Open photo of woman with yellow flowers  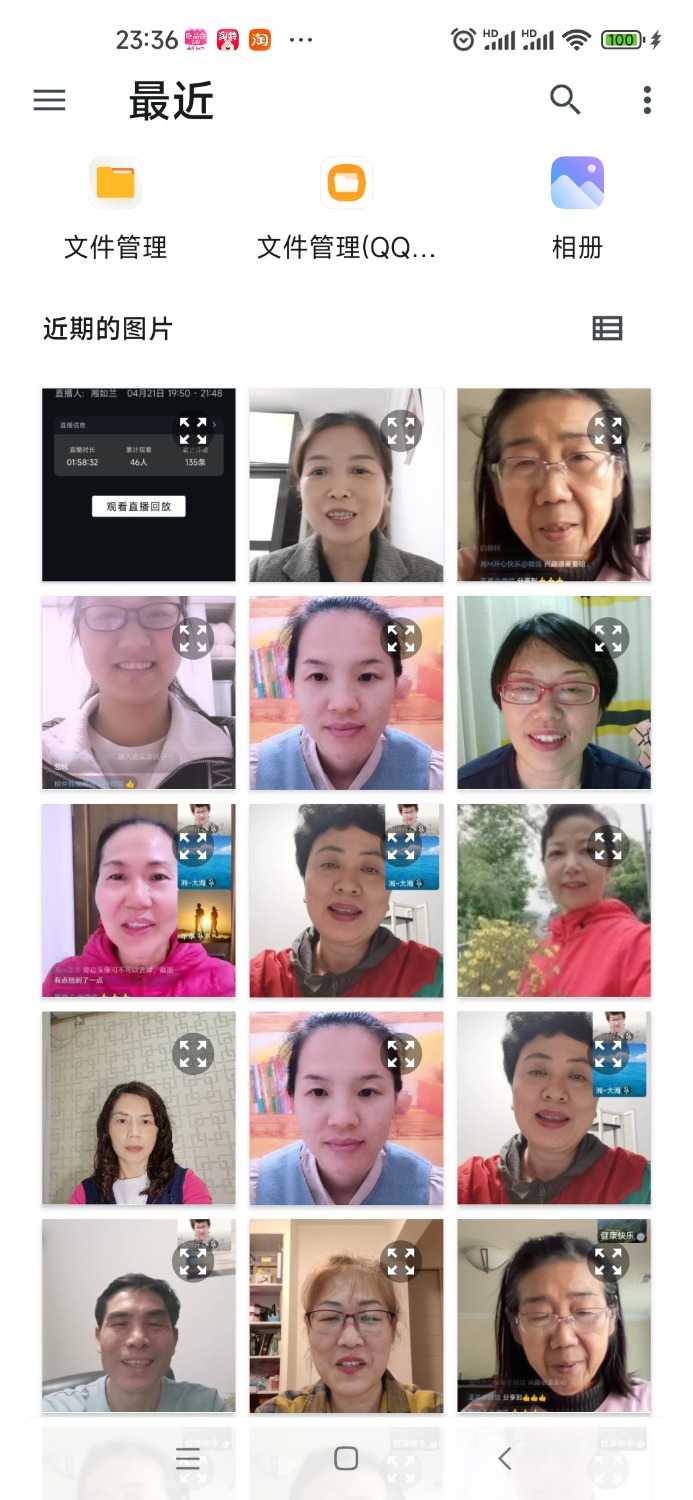coord(540,920)
